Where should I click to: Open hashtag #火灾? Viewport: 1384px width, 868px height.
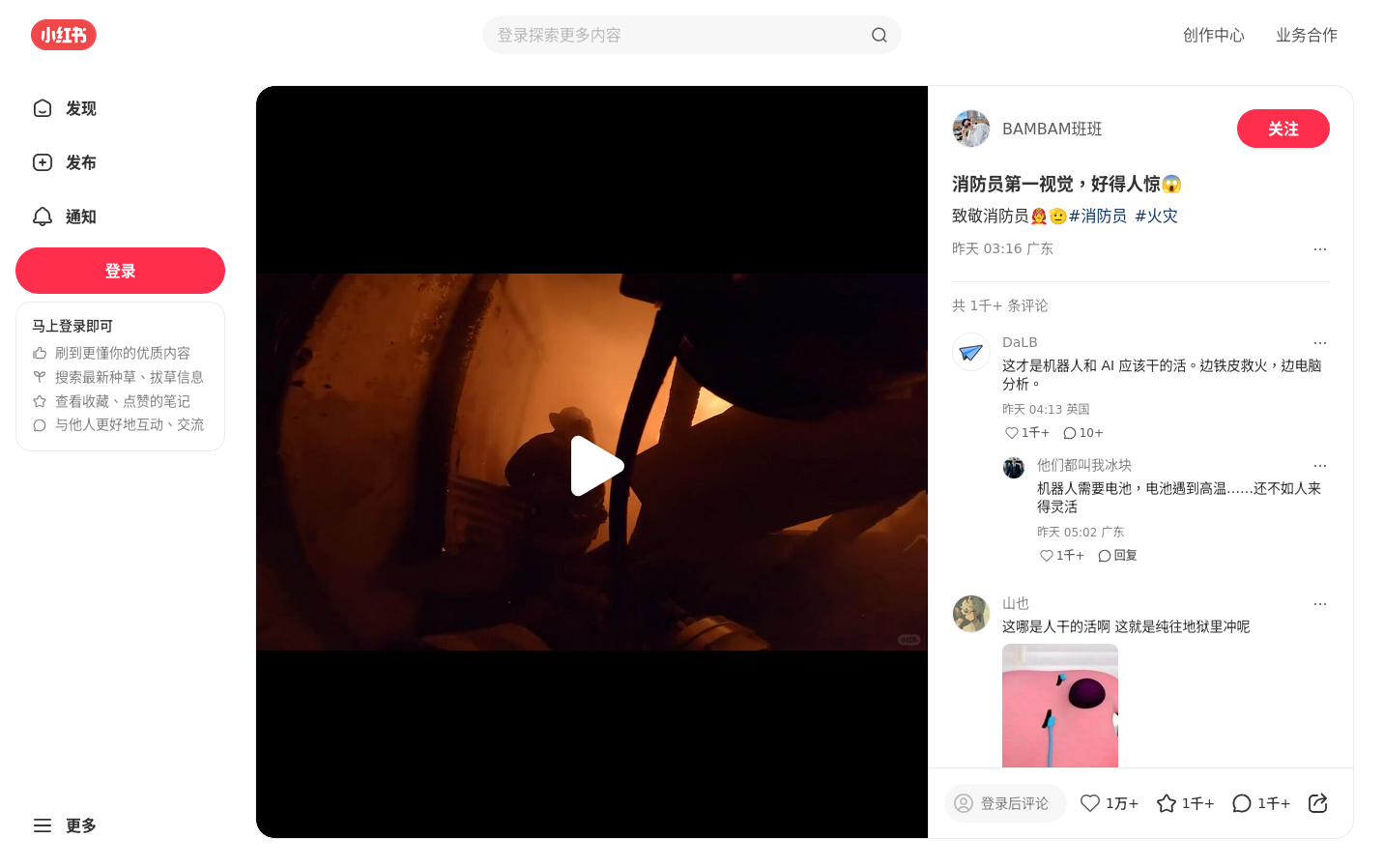[1156, 216]
